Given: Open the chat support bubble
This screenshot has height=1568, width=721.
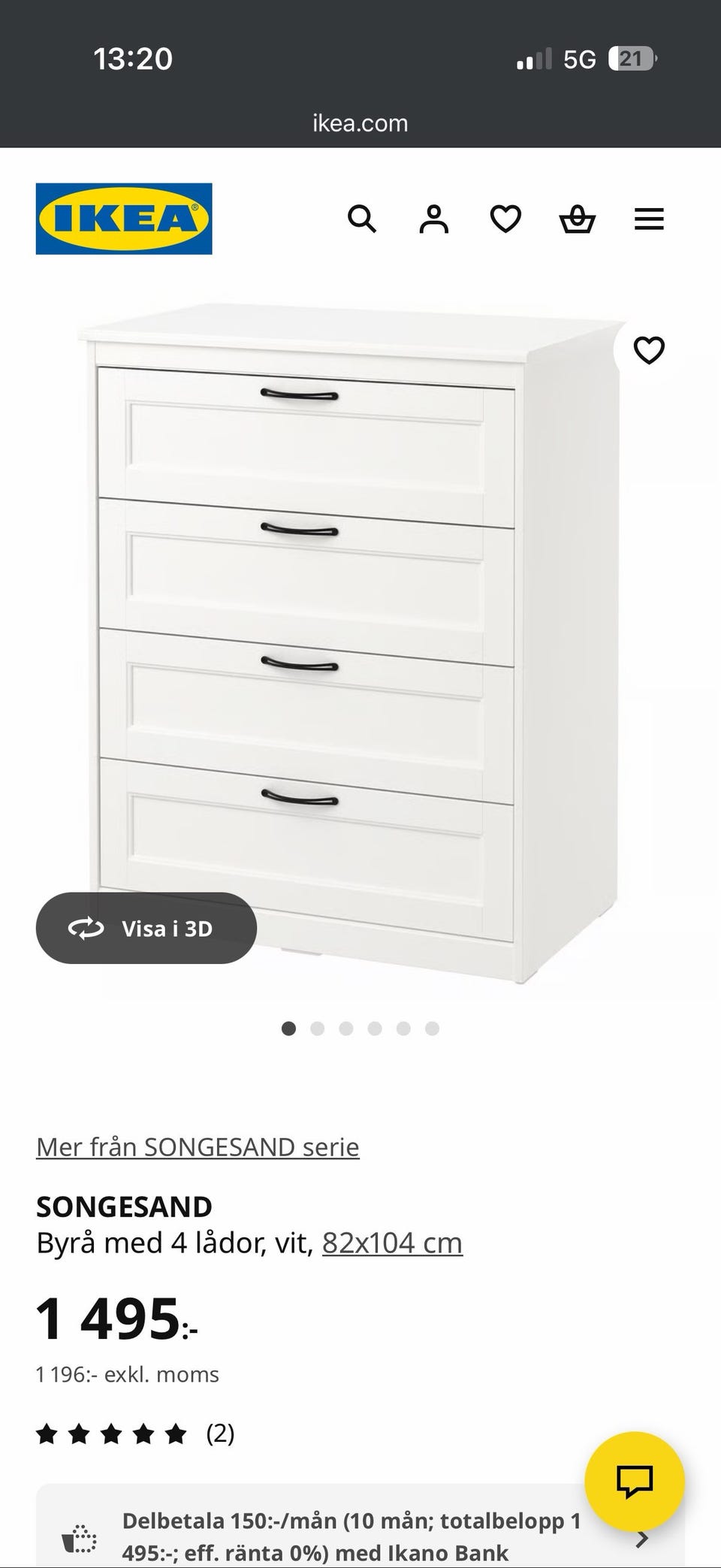Looking at the screenshot, I should point(635,1482).
